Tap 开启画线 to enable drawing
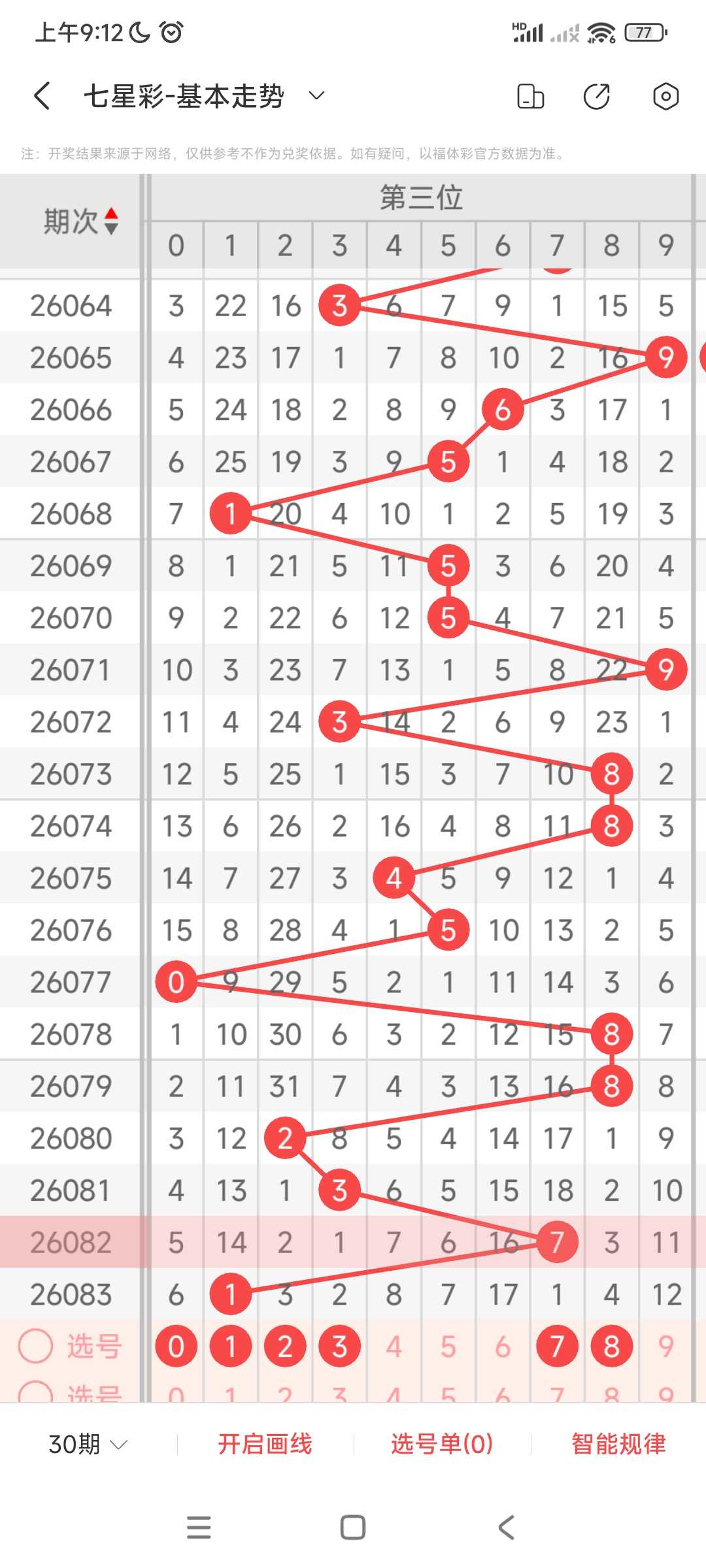Image resolution: width=706 pixels, height=1568 pixels. click(265, 1444)
